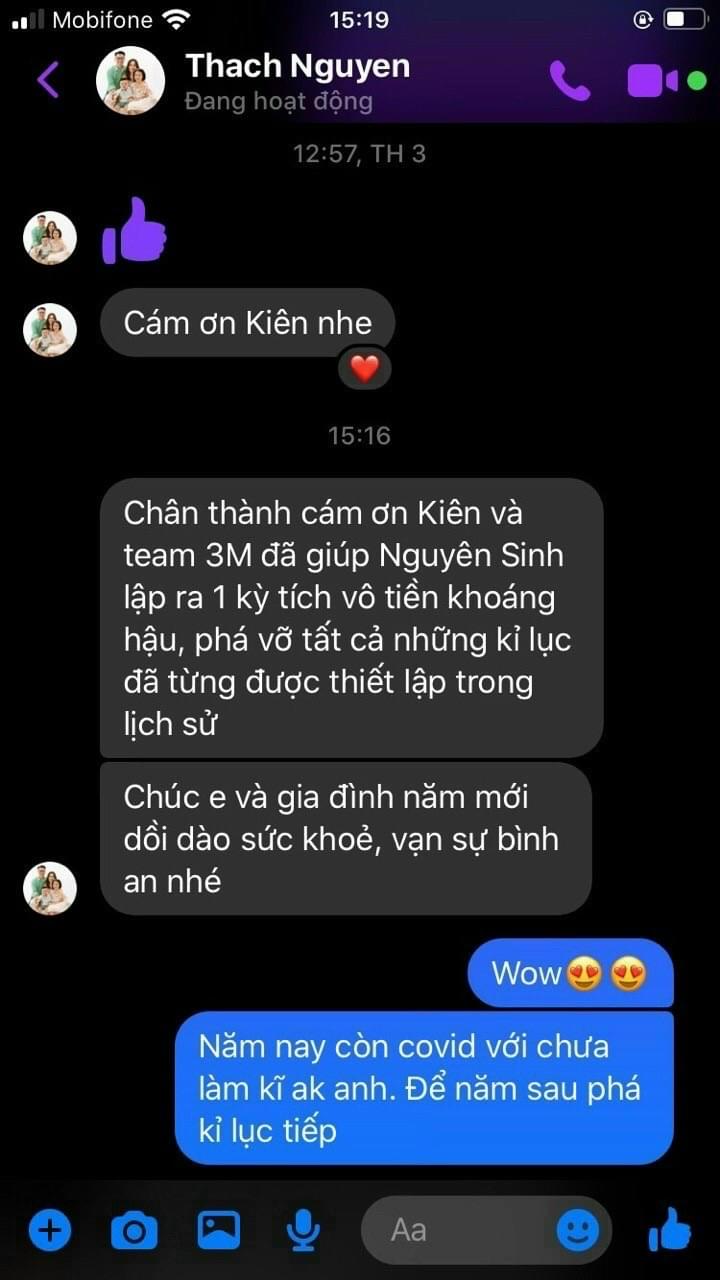Viewport: 720px width, 1280px height.
Task: Record a voice message with the microphone
Action: coord(303,1231)
